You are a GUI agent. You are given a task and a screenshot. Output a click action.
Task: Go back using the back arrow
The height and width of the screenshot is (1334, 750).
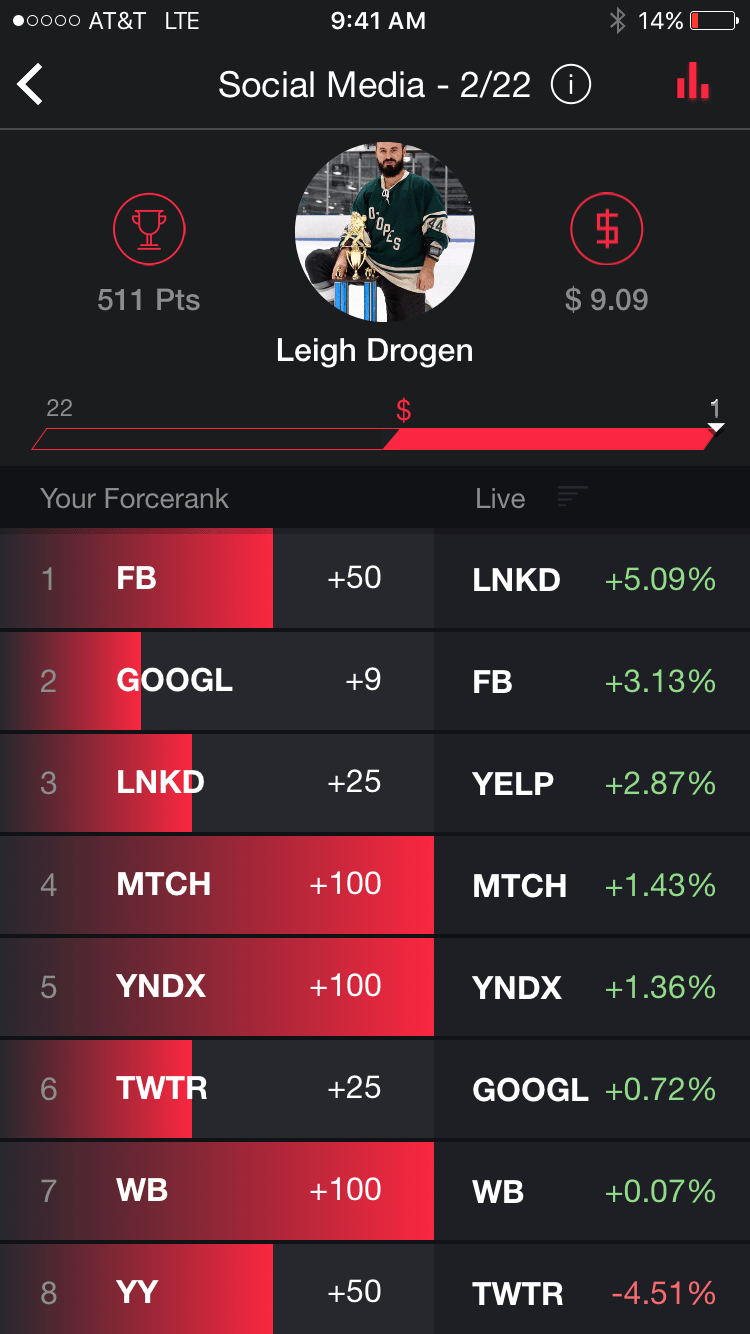(31, 85)
